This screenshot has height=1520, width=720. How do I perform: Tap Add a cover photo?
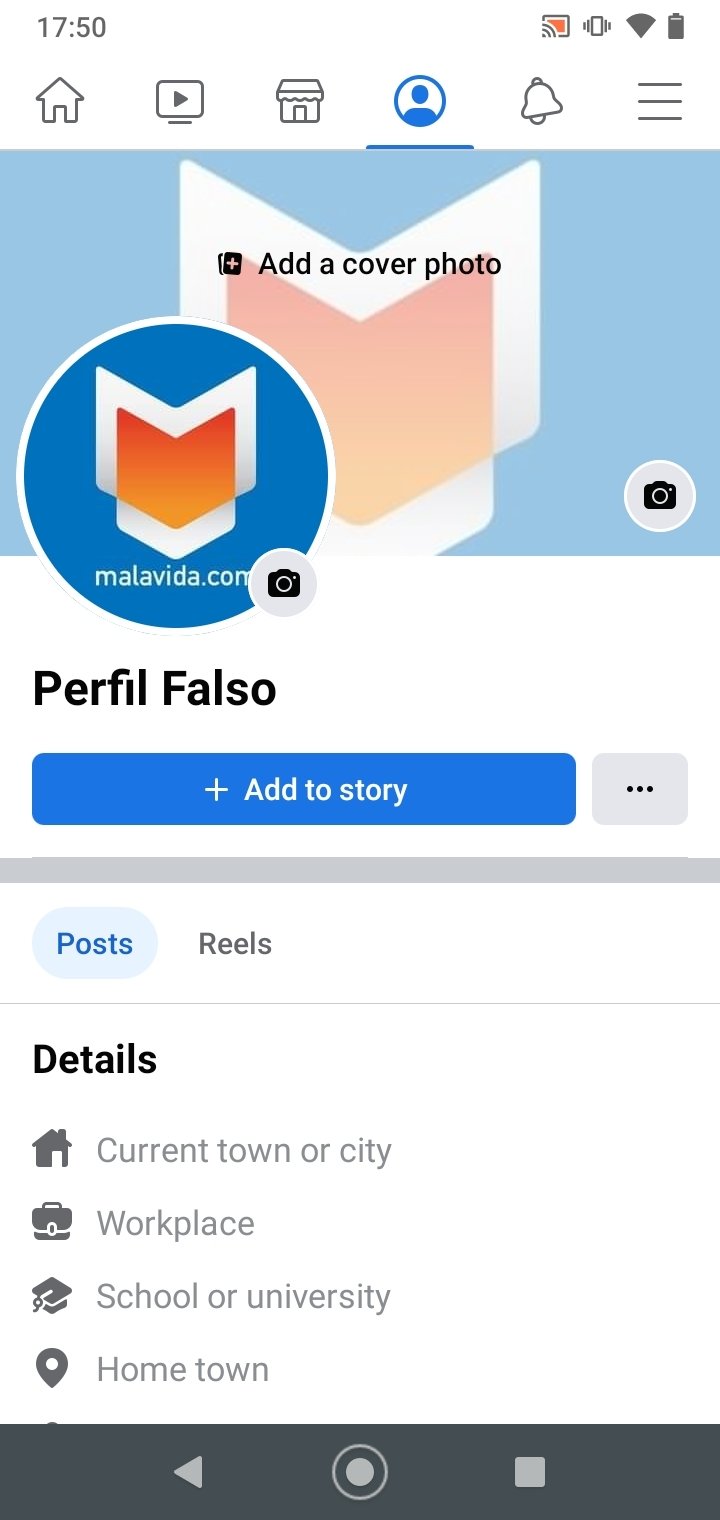(x=360, y=264)
